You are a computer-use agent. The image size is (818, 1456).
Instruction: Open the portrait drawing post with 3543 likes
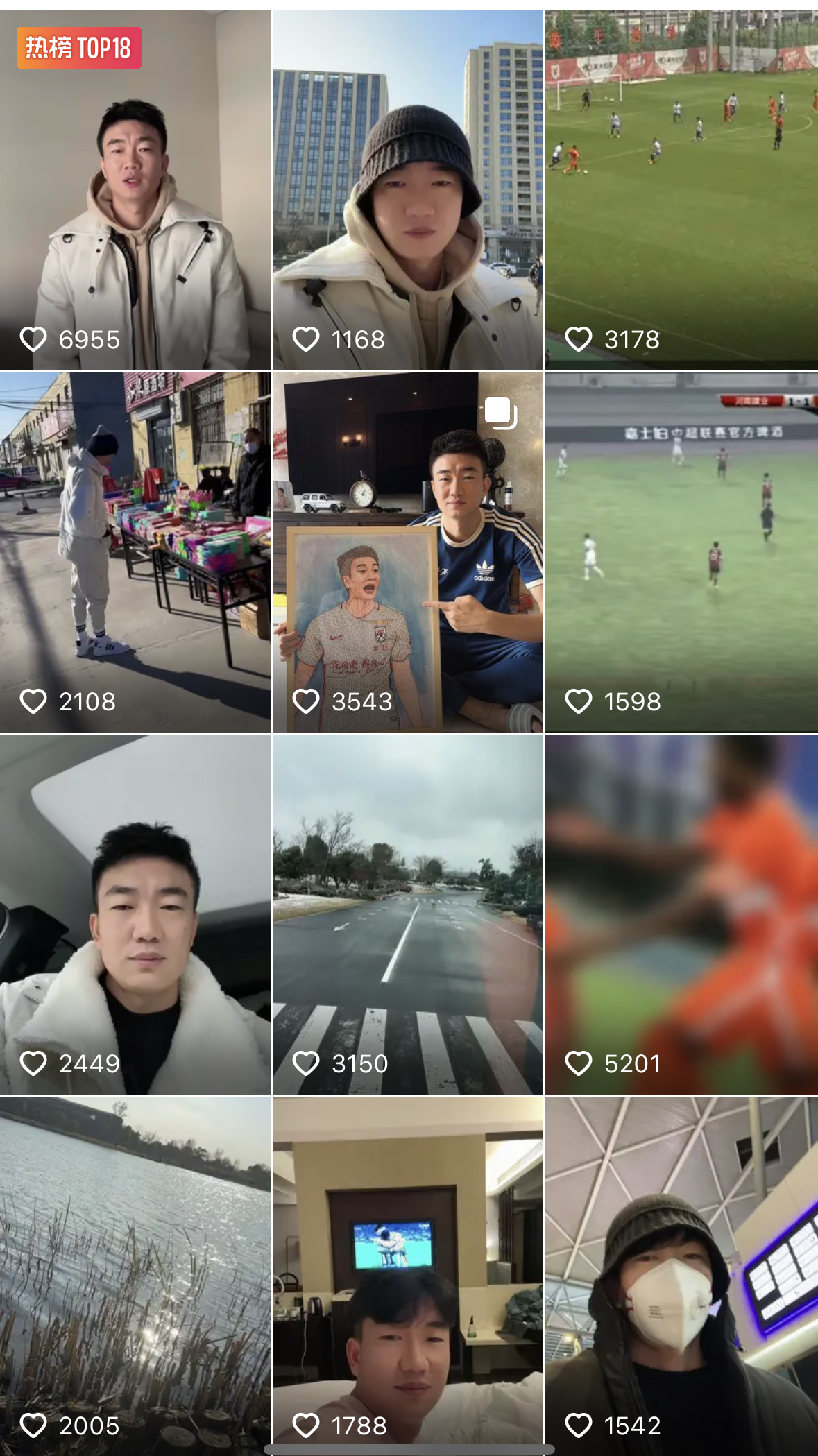click(408, 553)
